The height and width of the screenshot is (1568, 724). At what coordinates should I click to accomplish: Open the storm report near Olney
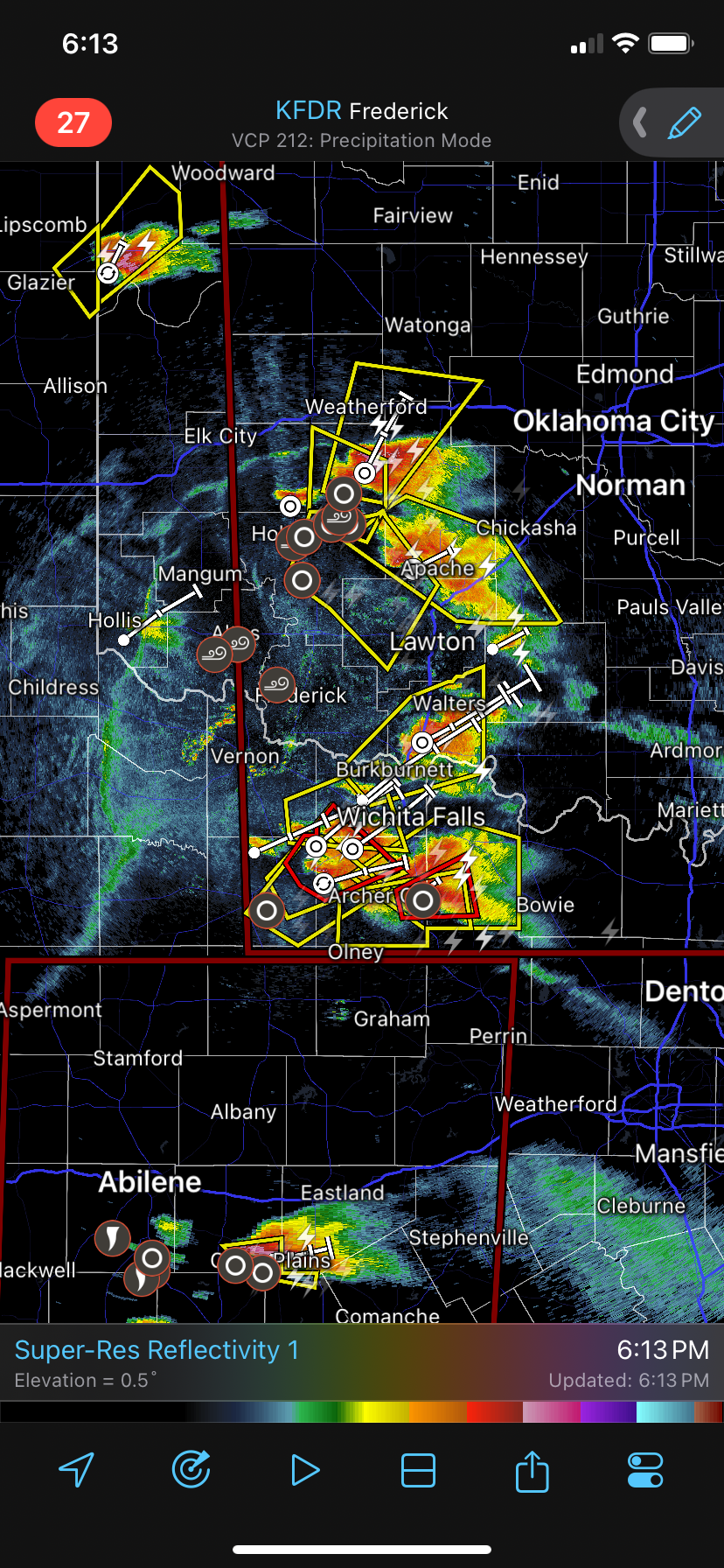point(267,911)
